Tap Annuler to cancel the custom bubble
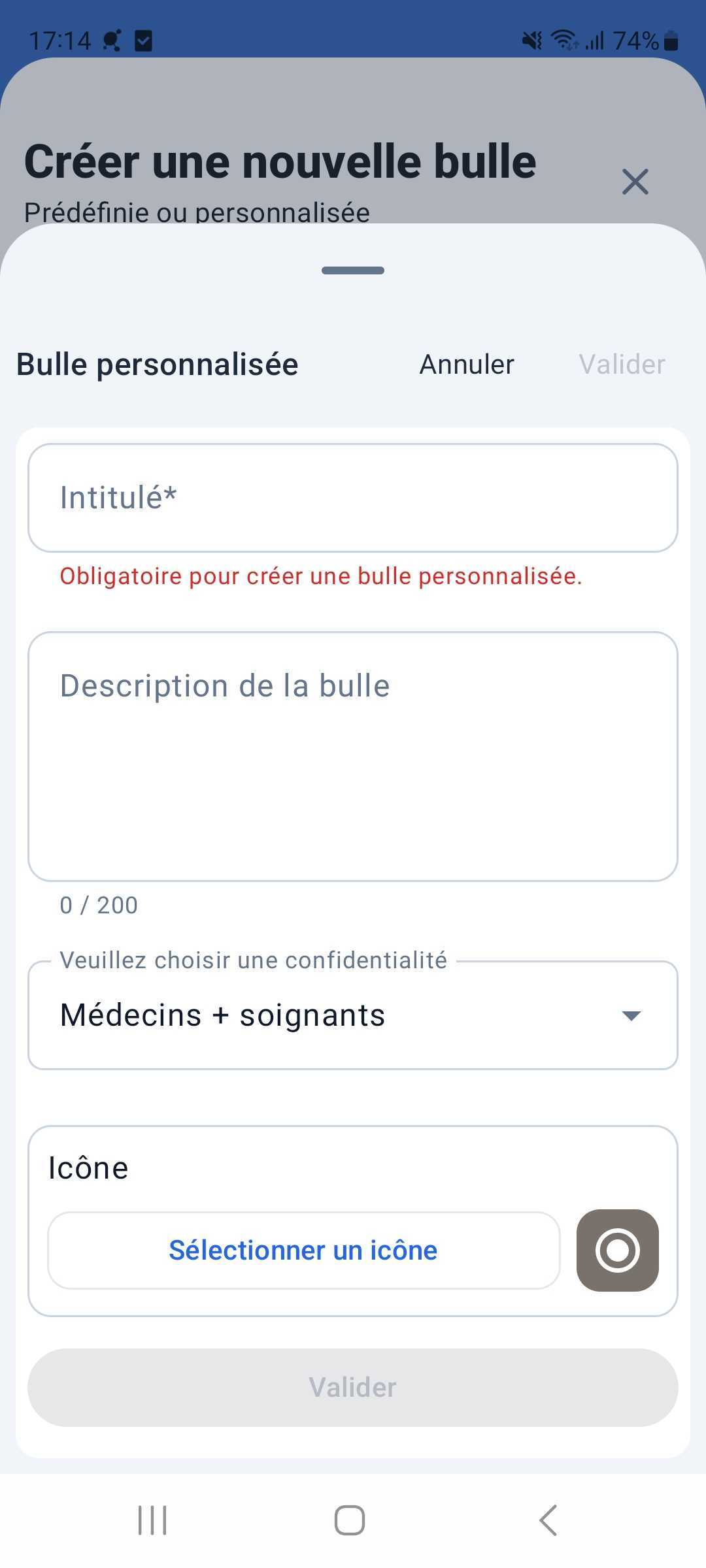 pos(467,365)
